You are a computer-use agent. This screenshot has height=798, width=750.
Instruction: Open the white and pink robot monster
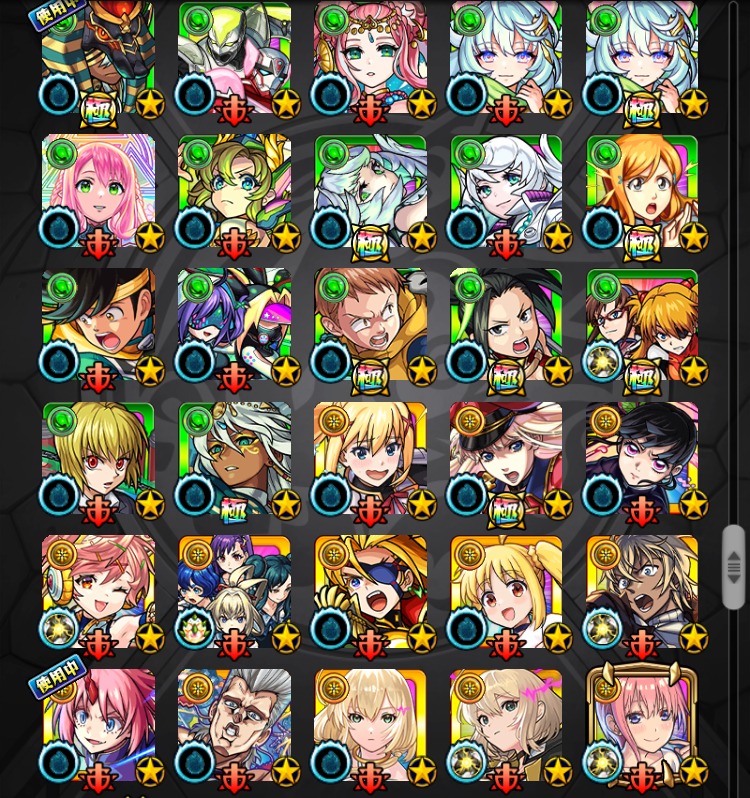coord(235,58)
